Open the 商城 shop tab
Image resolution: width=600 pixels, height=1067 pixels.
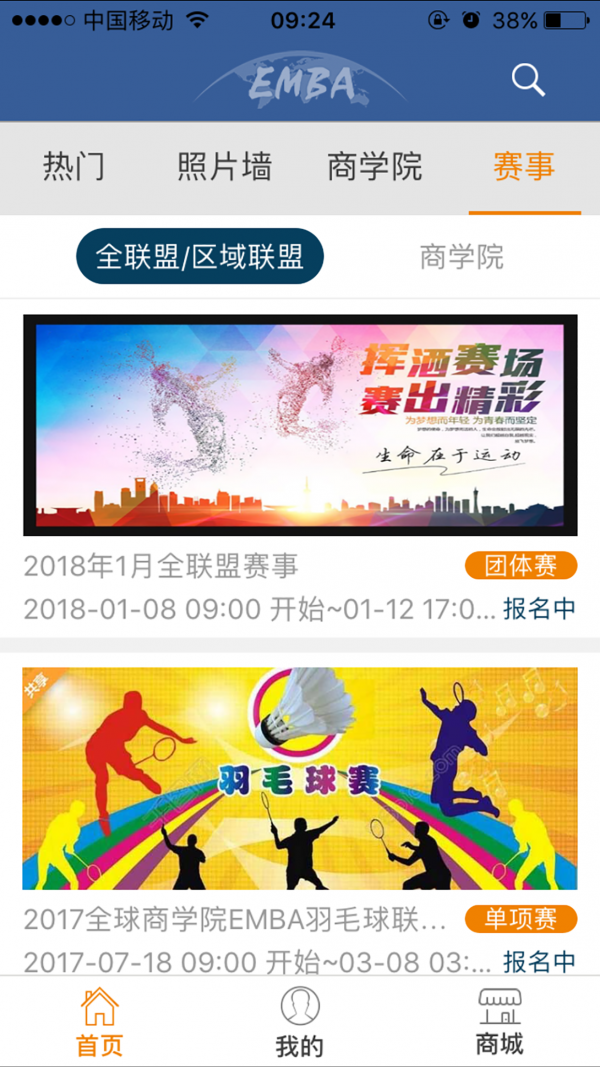tap(499, 1022)
